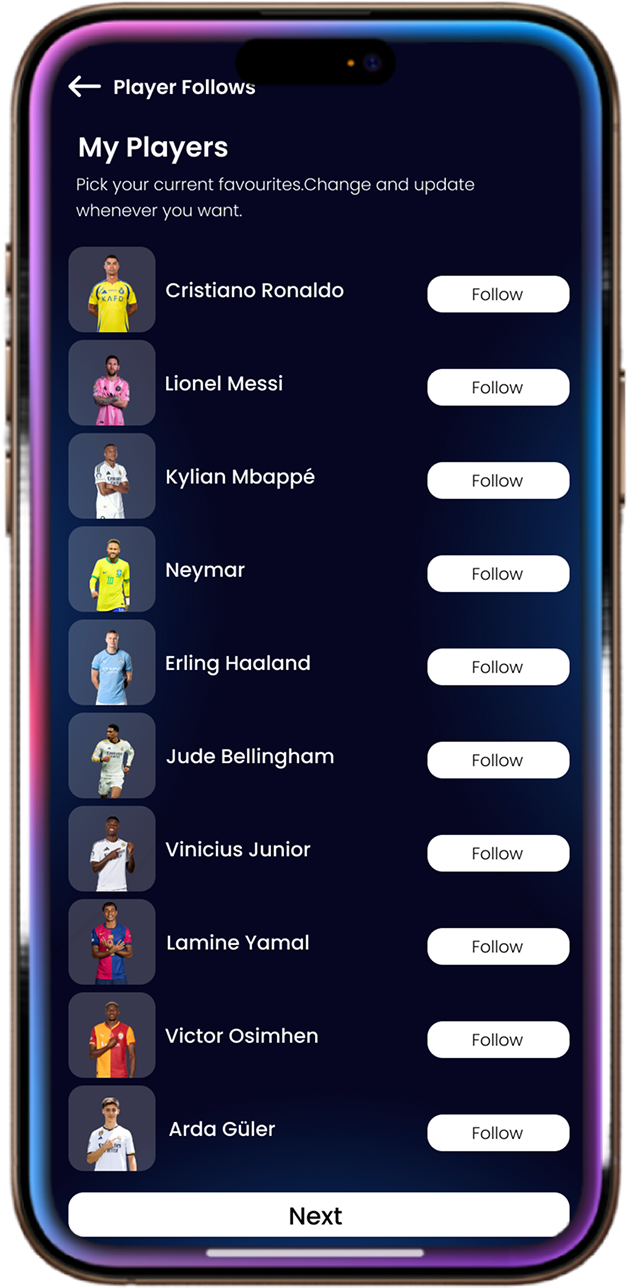636x1288 pixels.
Task: Follow Arda Güler
Action: (x=498, y=1132)
